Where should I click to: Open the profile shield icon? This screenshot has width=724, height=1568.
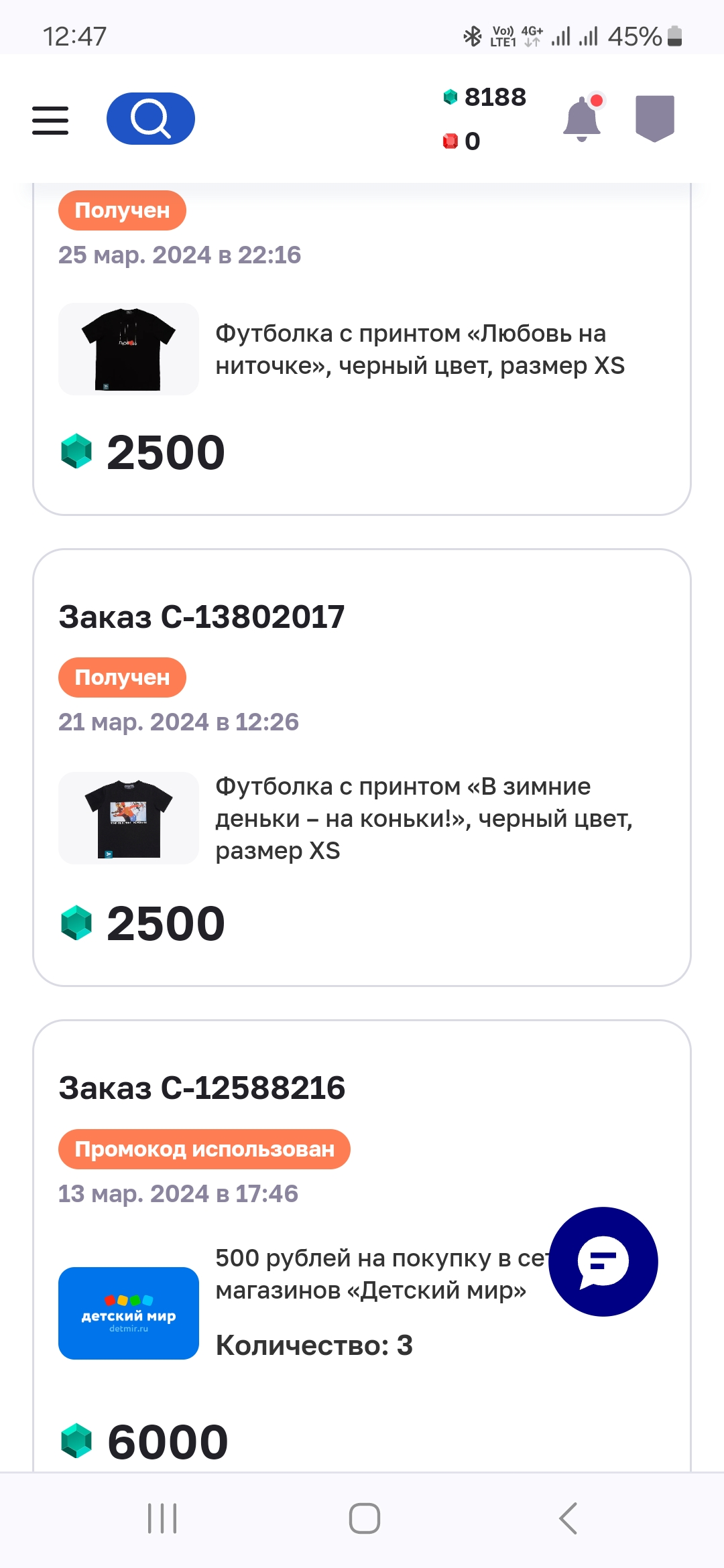coord(655,119)
